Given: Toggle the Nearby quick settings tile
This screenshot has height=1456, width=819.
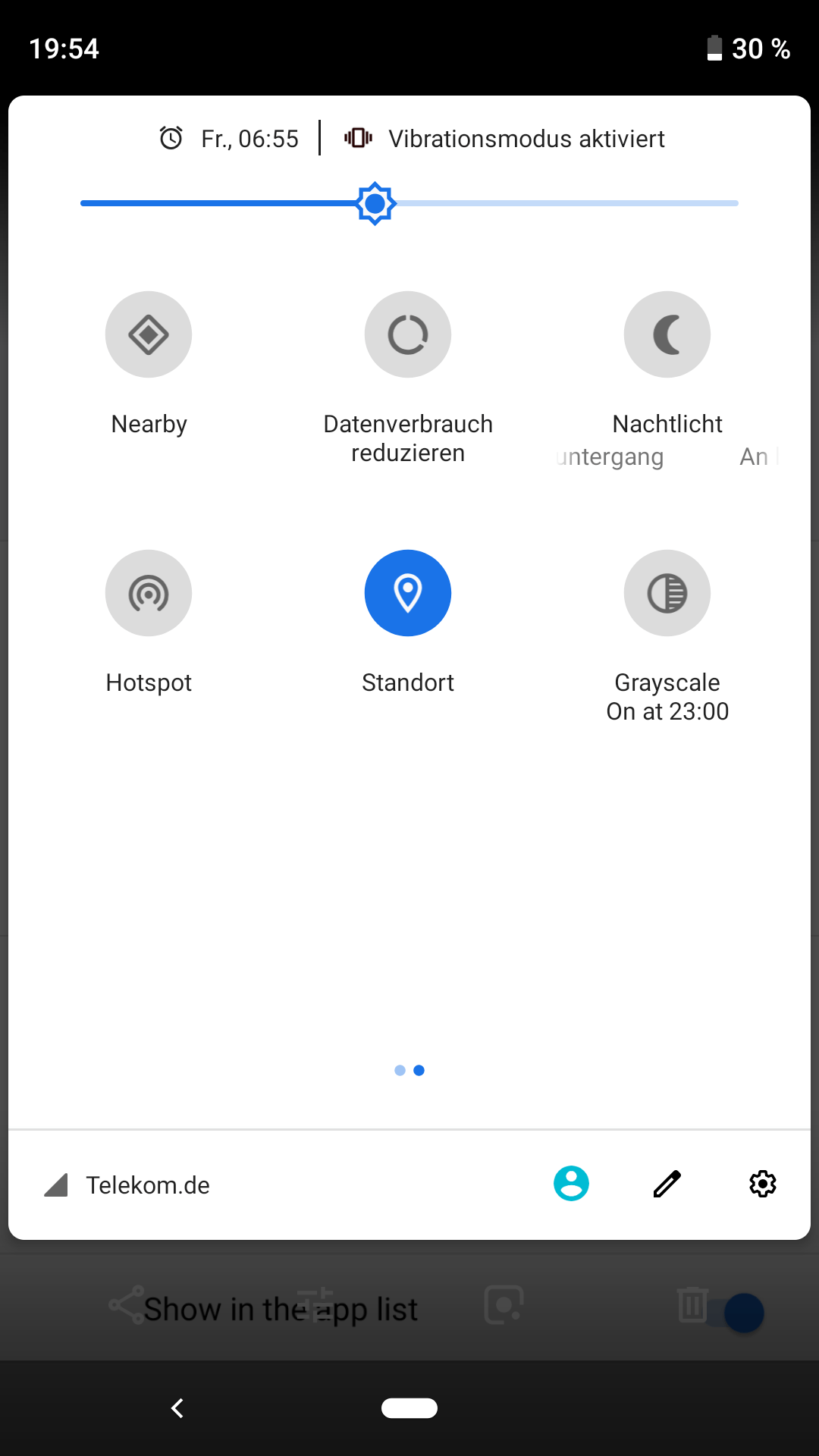Looking at the screenshot, I should tap(149, 334).
